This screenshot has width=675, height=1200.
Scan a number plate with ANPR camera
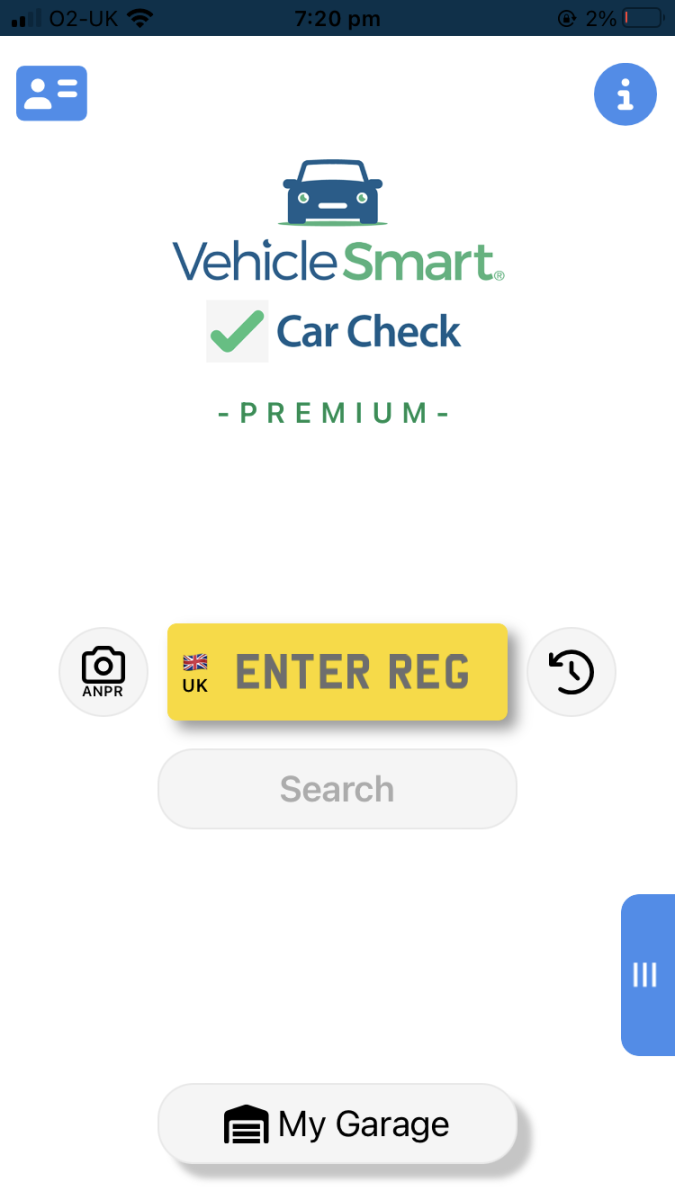[x=103, y=672]
